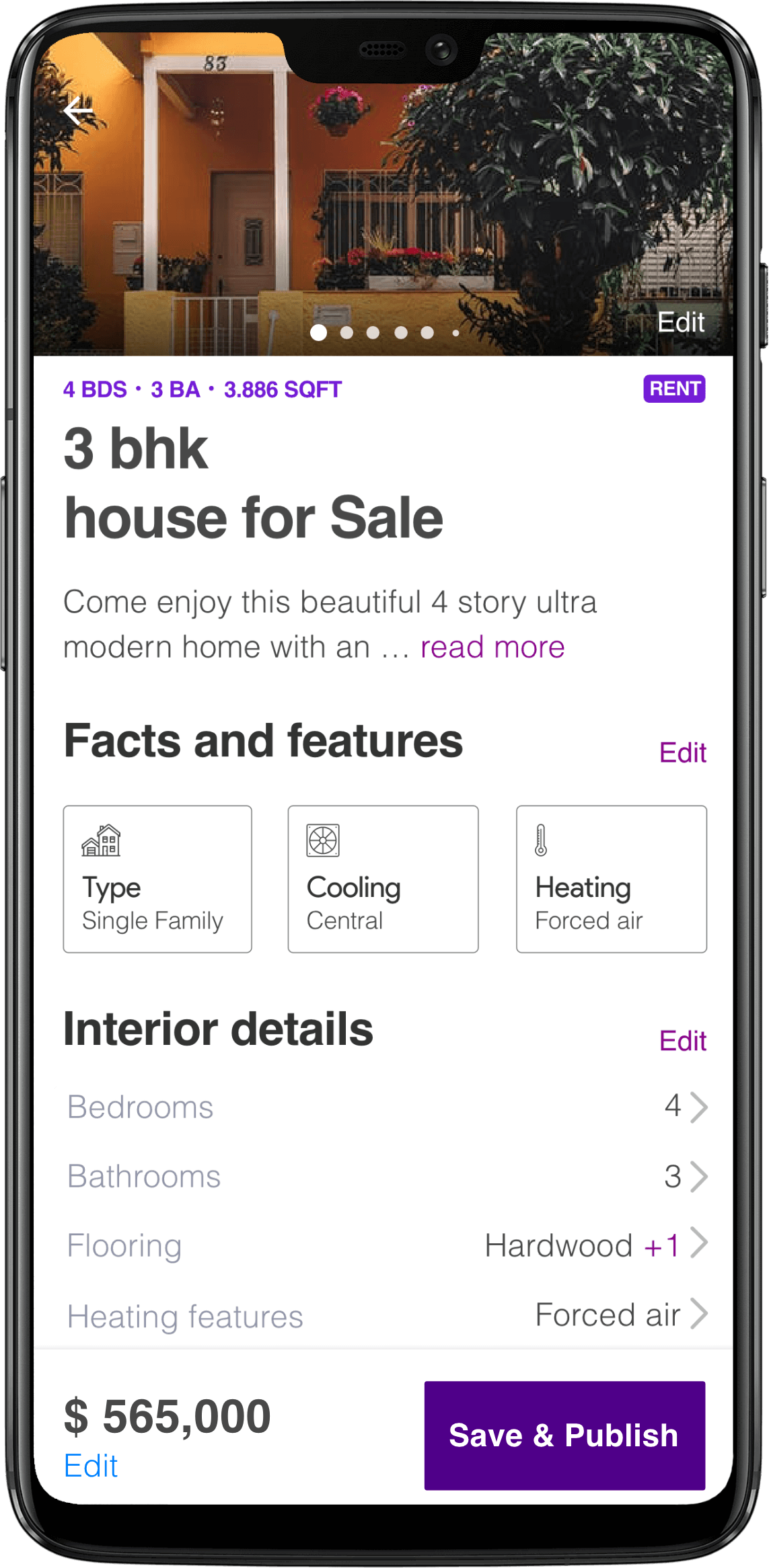
Task: Edit the Facts and features section
Action: (682, 752)
